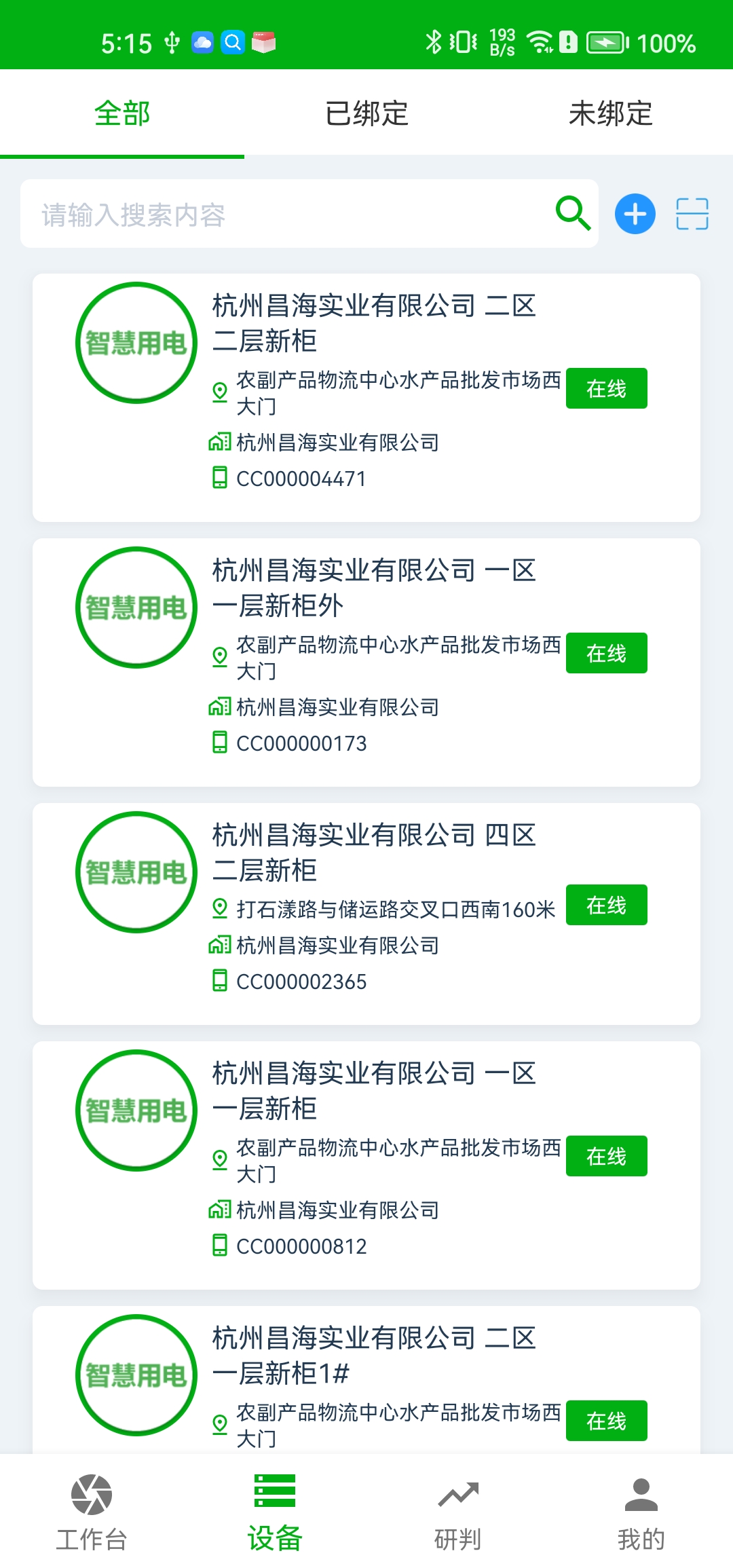Open the scan code icon
The image size is (733, 1568).
click(x=692, y=214)
